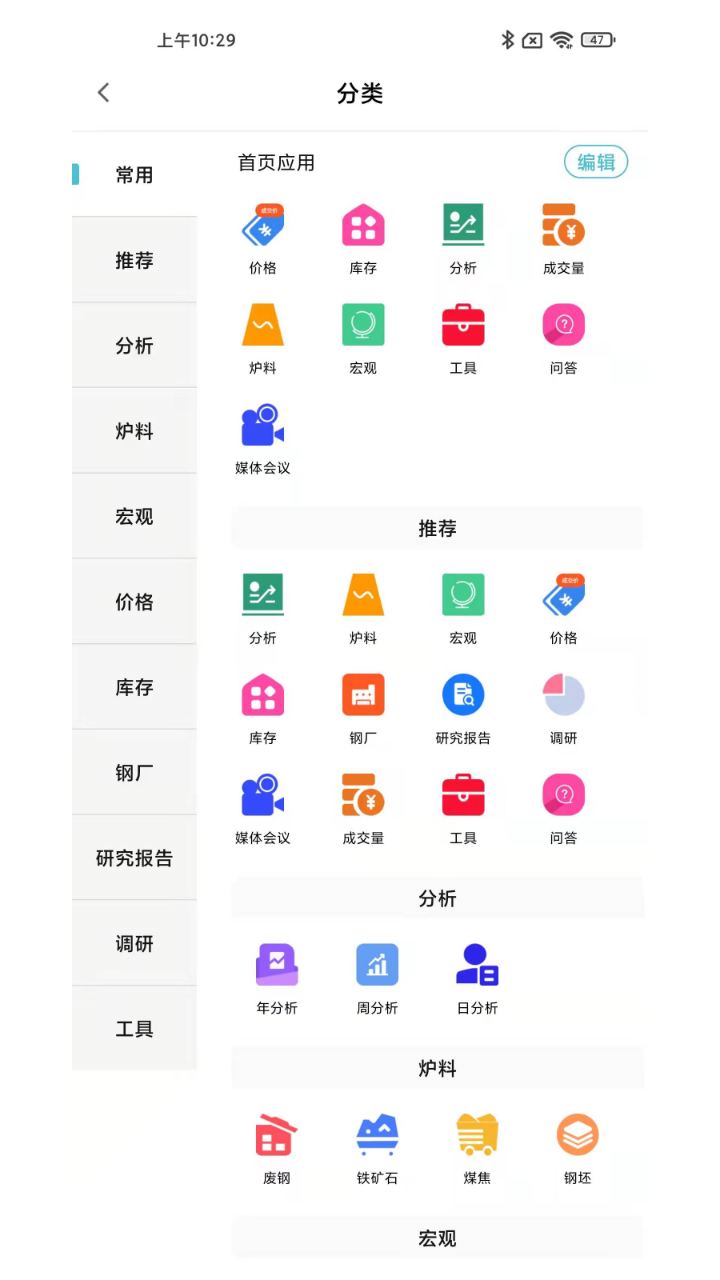Open the 周分析 app
This screenshot has width=720, height=1280.
click(377, 978)
